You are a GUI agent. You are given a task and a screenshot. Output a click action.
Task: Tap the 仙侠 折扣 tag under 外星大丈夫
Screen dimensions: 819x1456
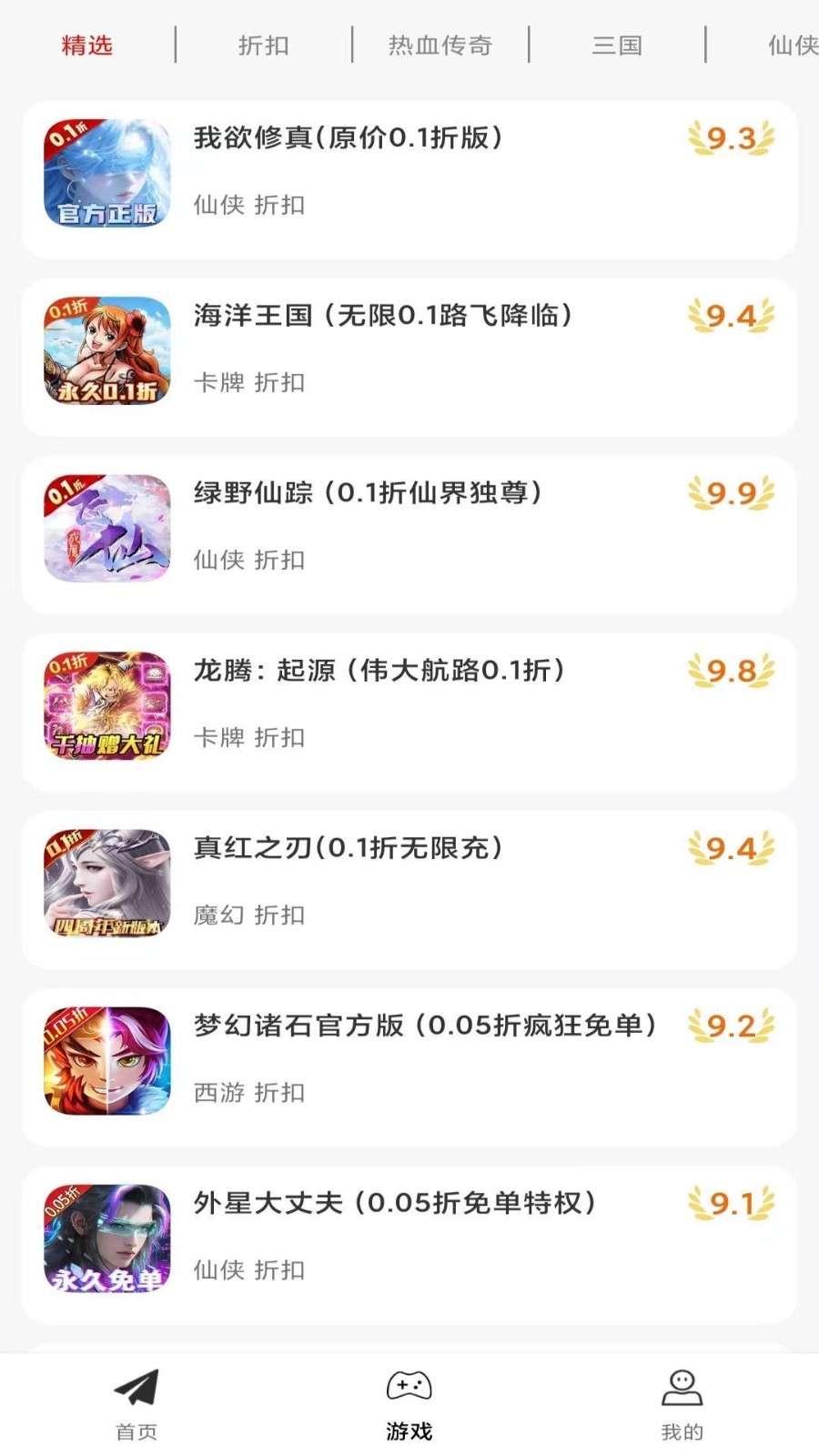coord(249,1270)
